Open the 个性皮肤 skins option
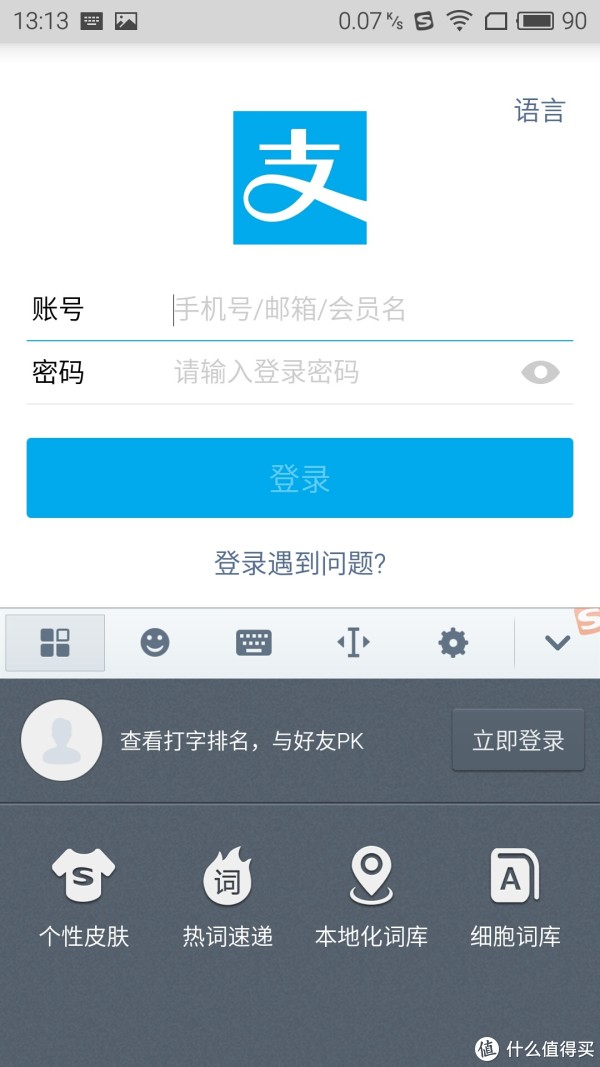 [x=84, y=897]
